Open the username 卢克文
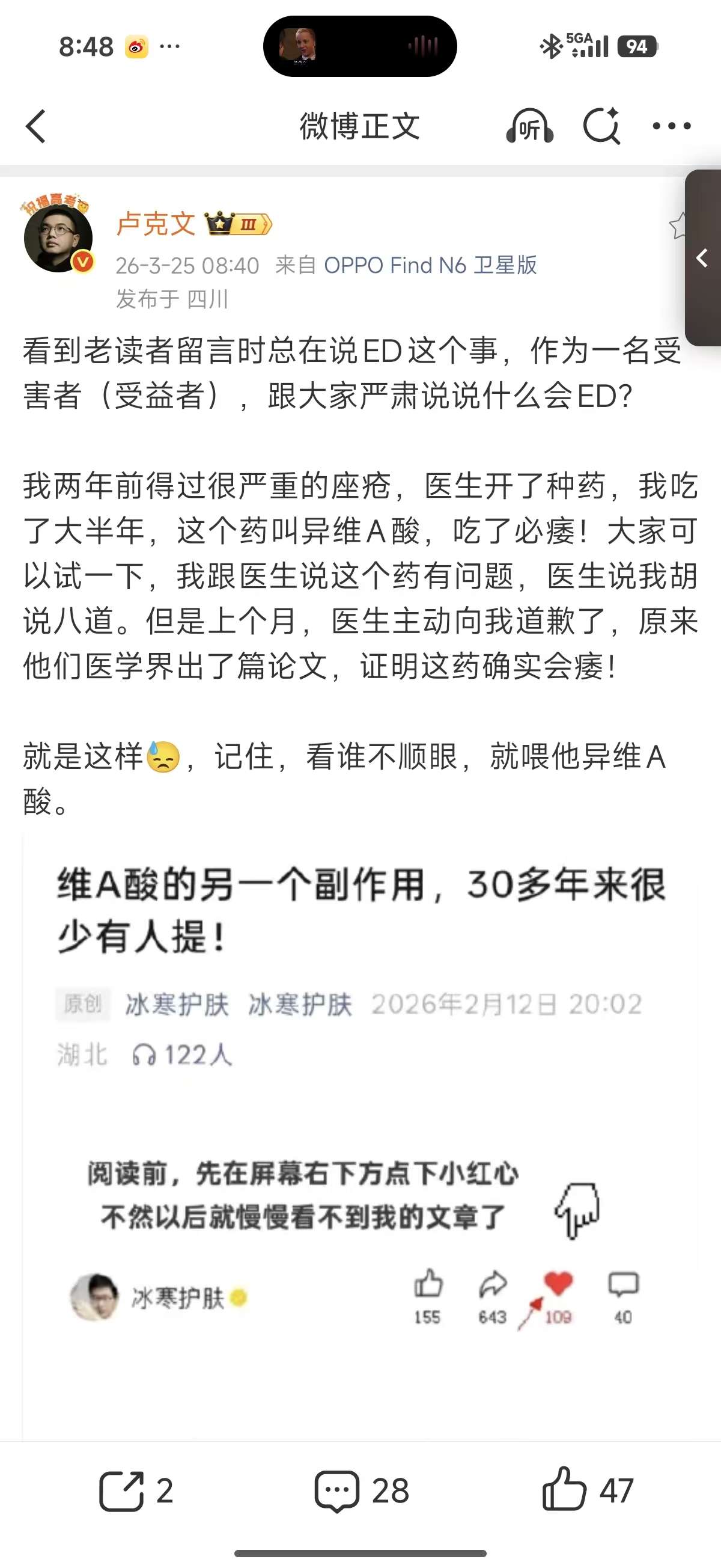Viewport: 721px width, 1568px height. [x=156, y=224]
